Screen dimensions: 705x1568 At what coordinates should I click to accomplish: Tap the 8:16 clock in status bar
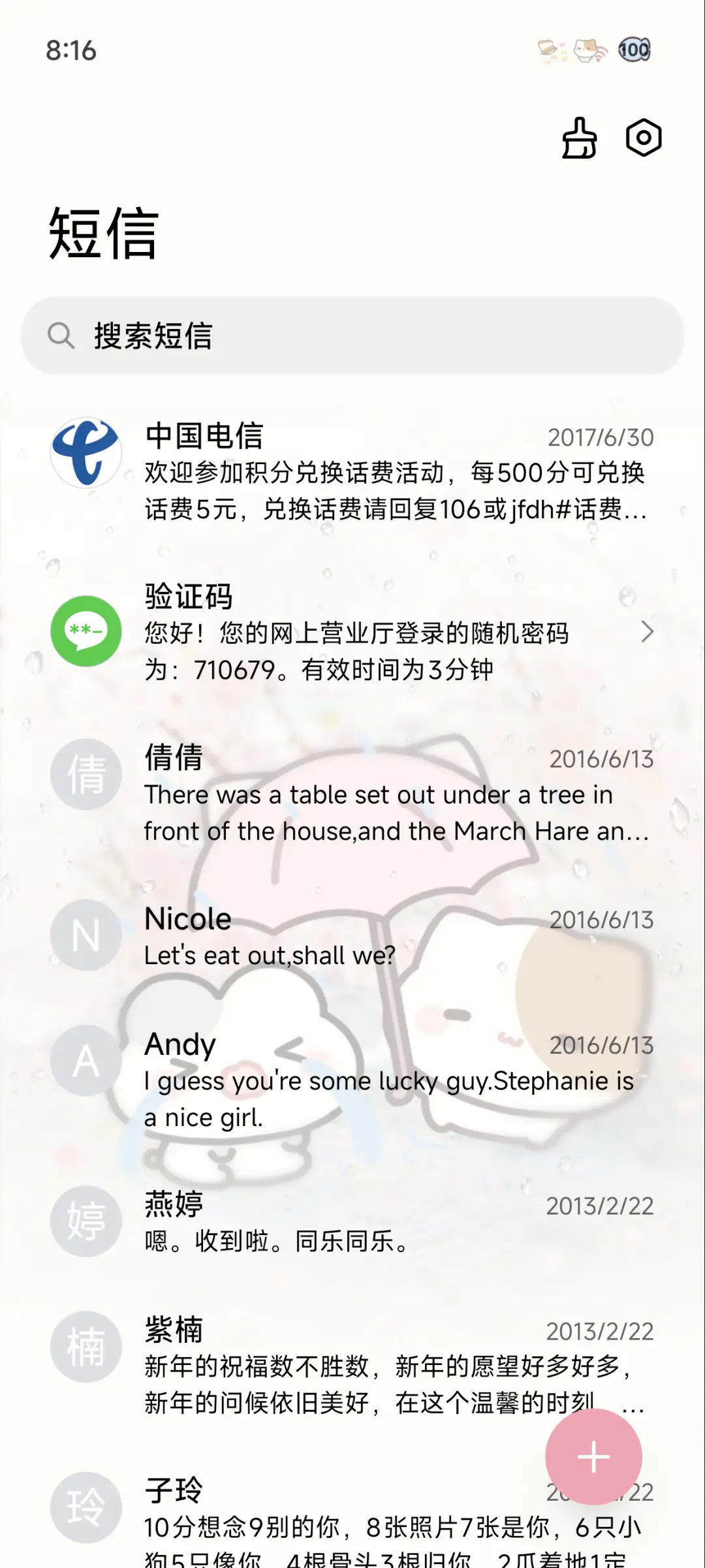point(70,50)
